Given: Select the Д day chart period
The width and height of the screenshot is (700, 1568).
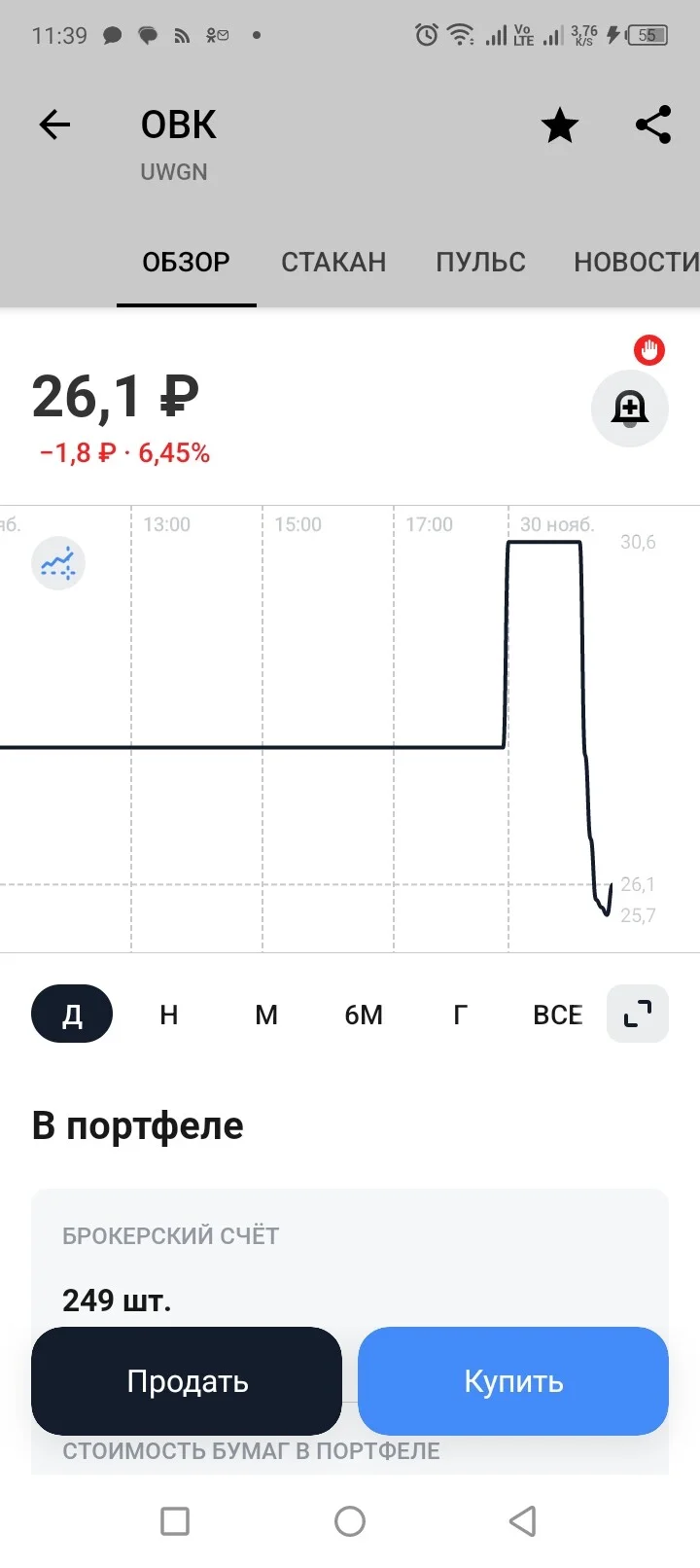Looking at the screenshot, I should pyautogui.click(x=72, y=1014).
